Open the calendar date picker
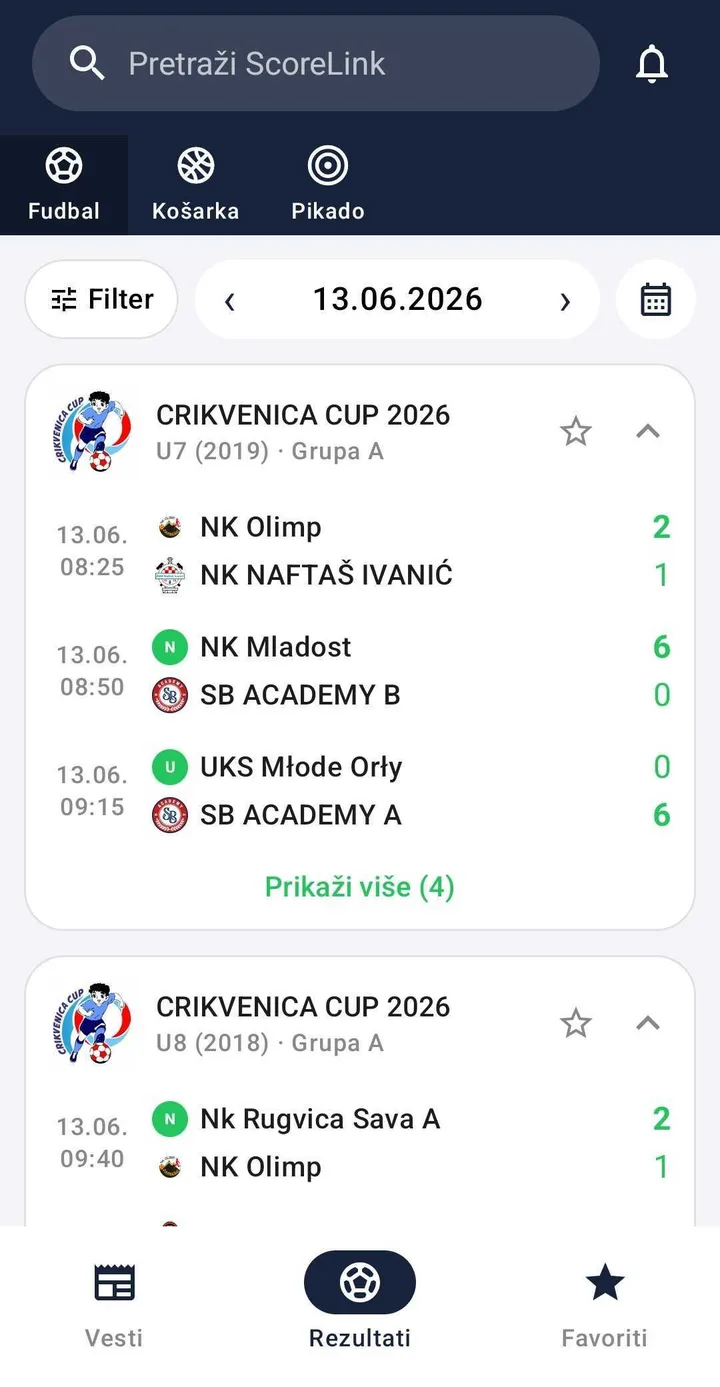 pos(656,299)
